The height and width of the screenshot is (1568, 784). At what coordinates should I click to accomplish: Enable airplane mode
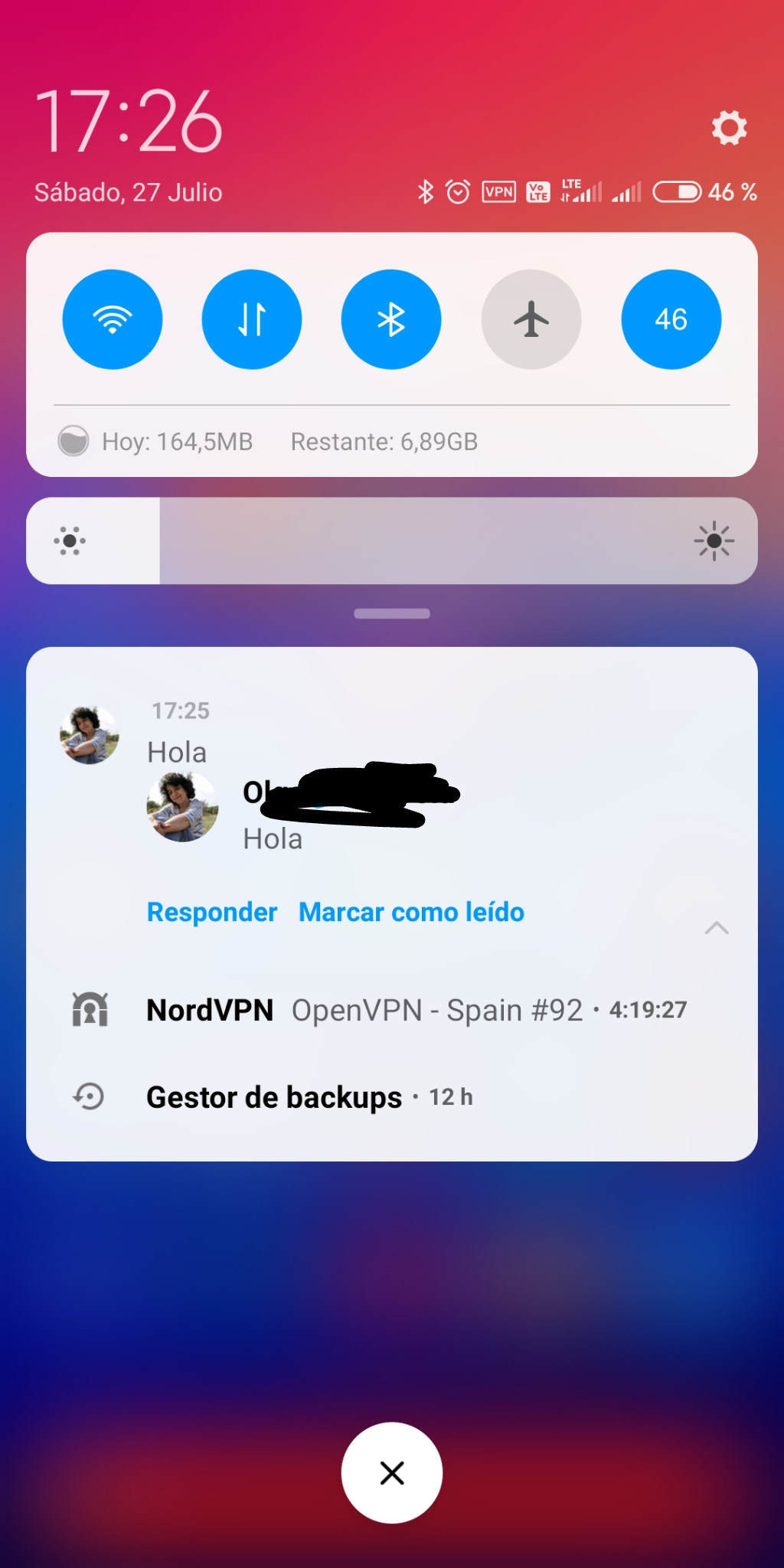click(531, 319)
